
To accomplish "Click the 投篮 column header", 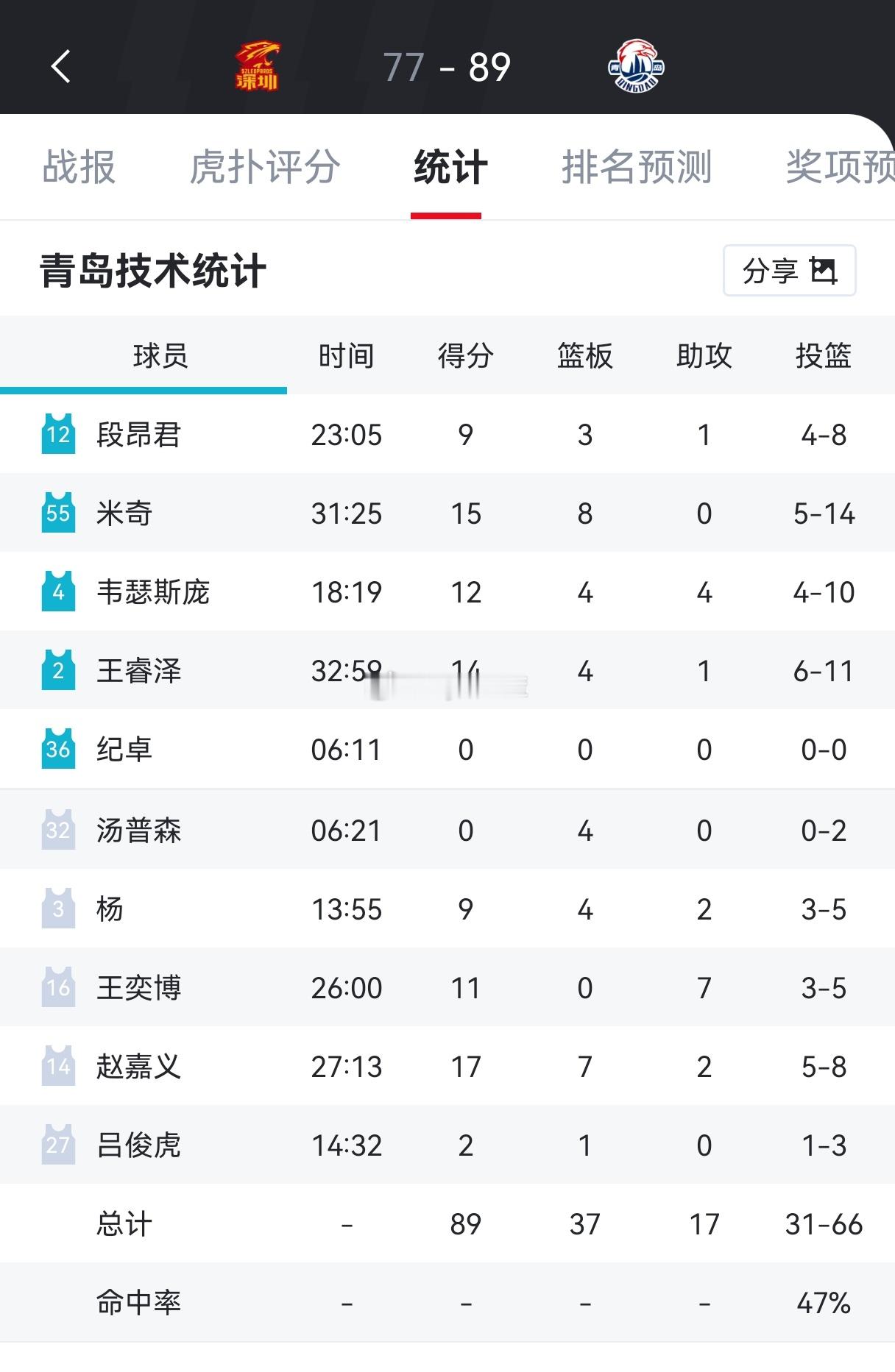I will pos(824,355).
